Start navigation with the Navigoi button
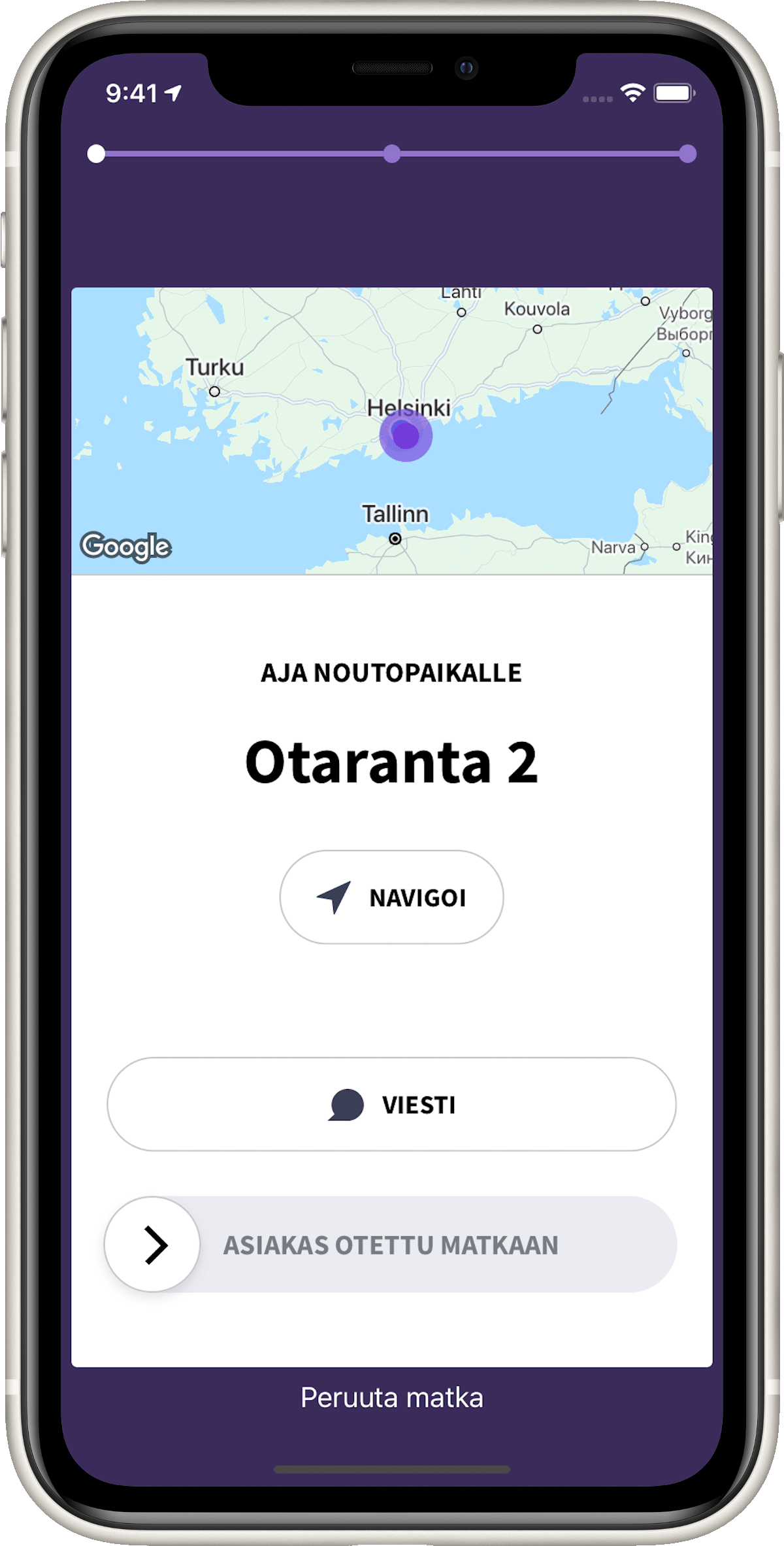This screenshot has height=1546, width=784. (391, 897)
